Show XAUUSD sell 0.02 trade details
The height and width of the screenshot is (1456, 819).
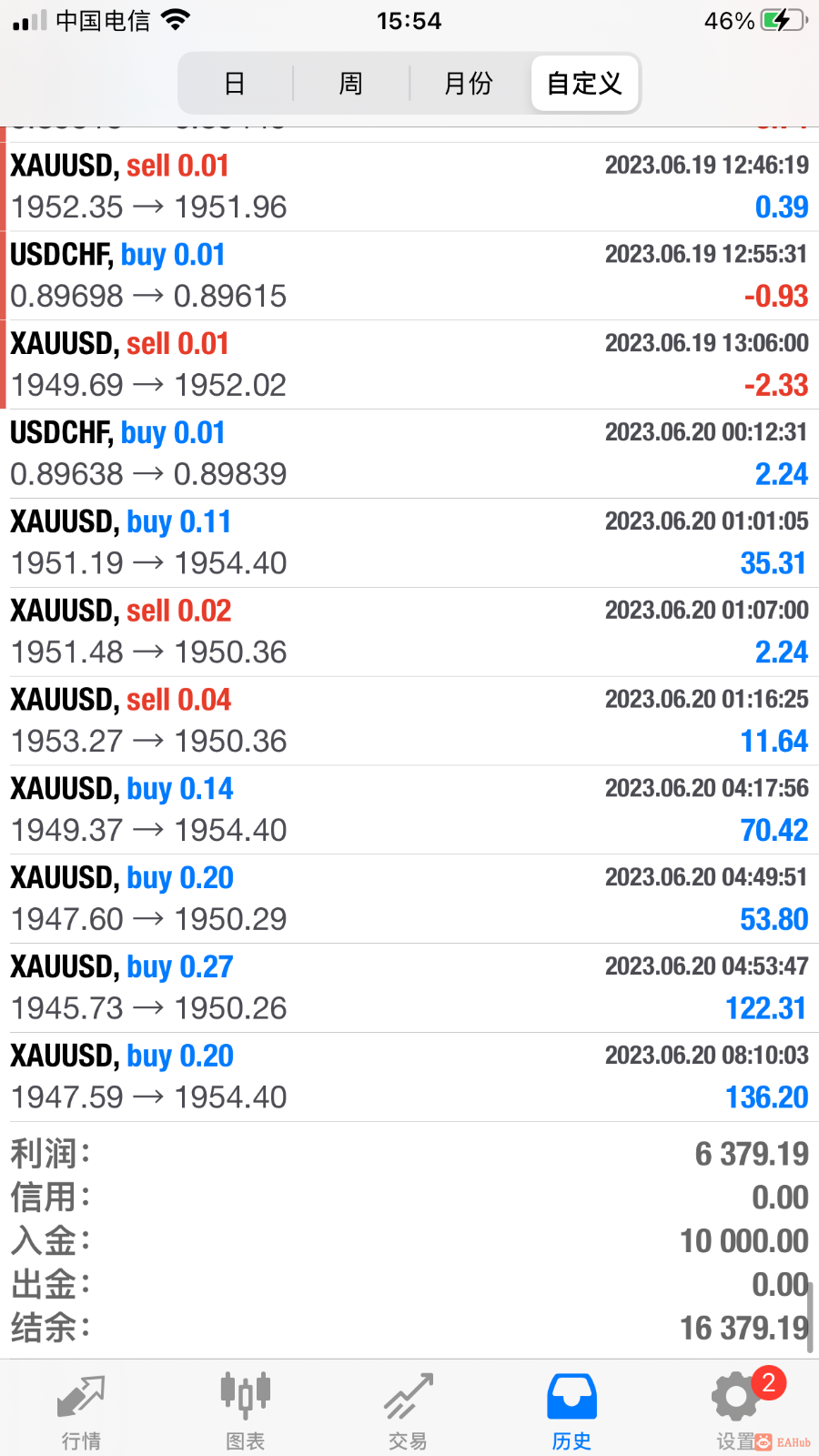click(x=409, y=632)
